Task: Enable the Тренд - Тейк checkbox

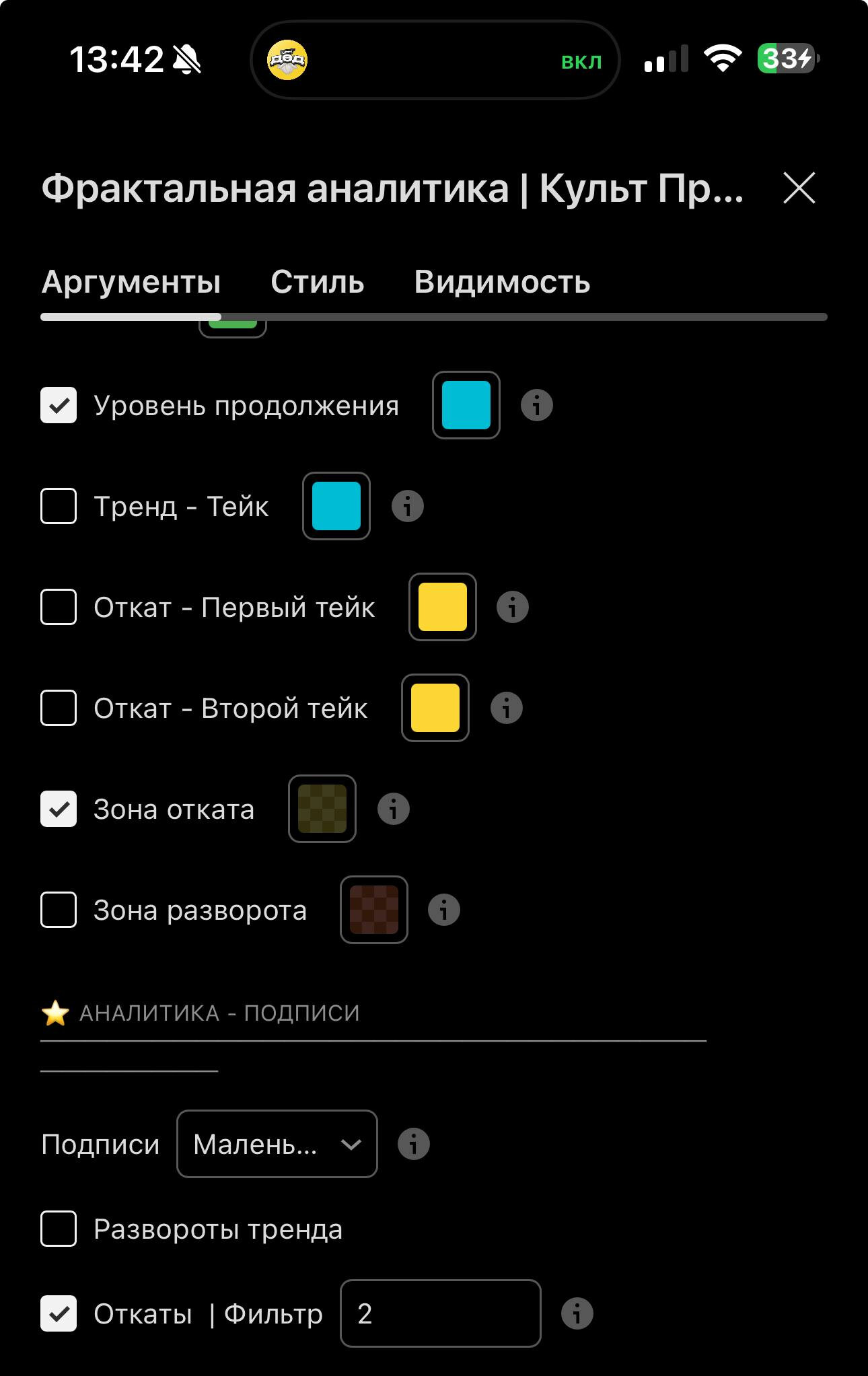Action: (x=59, y=506)
